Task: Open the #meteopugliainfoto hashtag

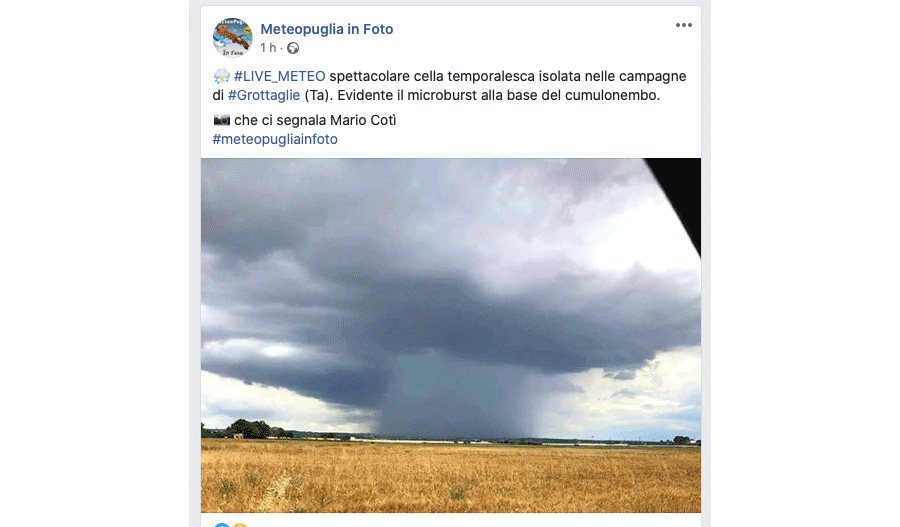Action: coord(275,139)
